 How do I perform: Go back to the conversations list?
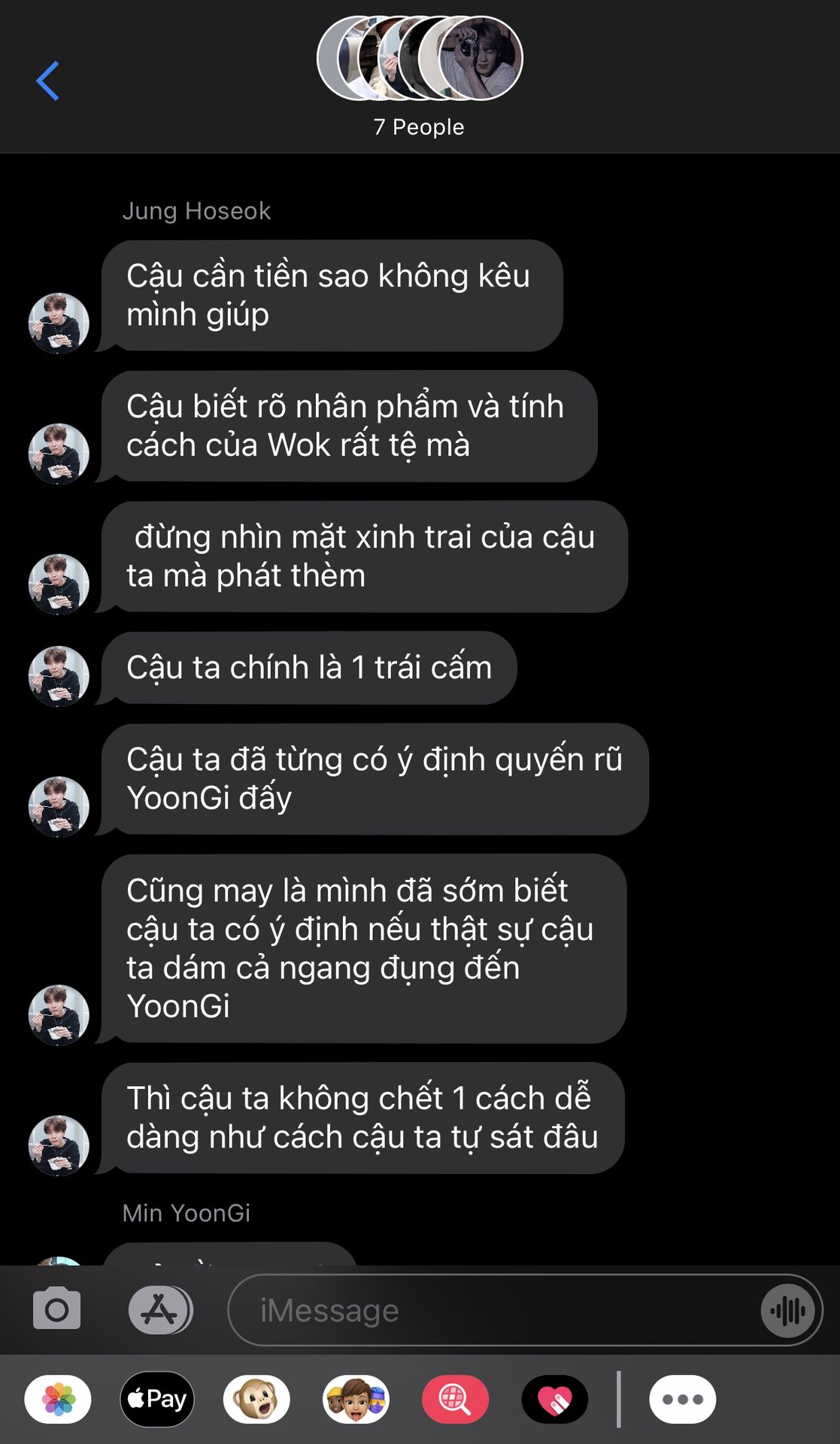[47, 80]
